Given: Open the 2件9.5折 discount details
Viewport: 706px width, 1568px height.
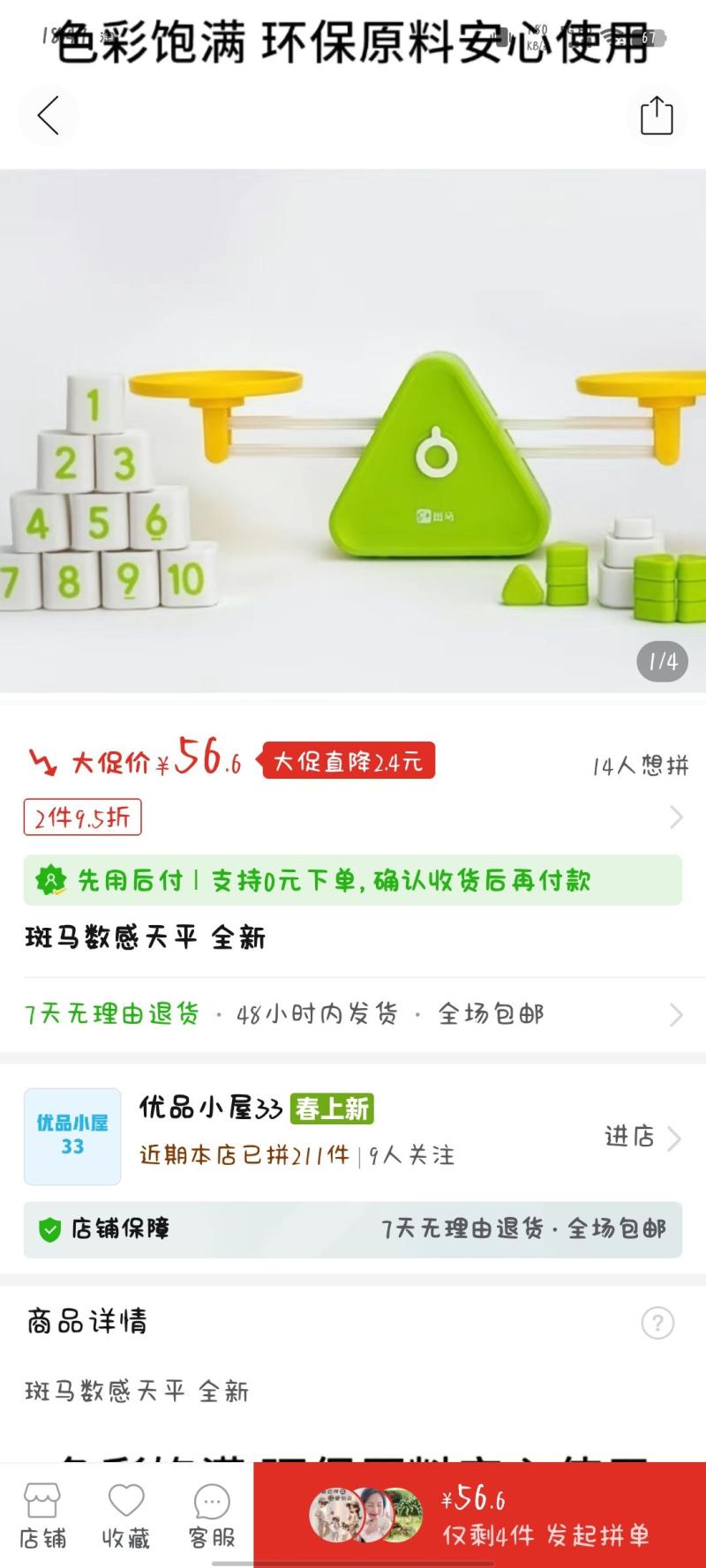Looking at the screenshot, I should pos(82,818).
